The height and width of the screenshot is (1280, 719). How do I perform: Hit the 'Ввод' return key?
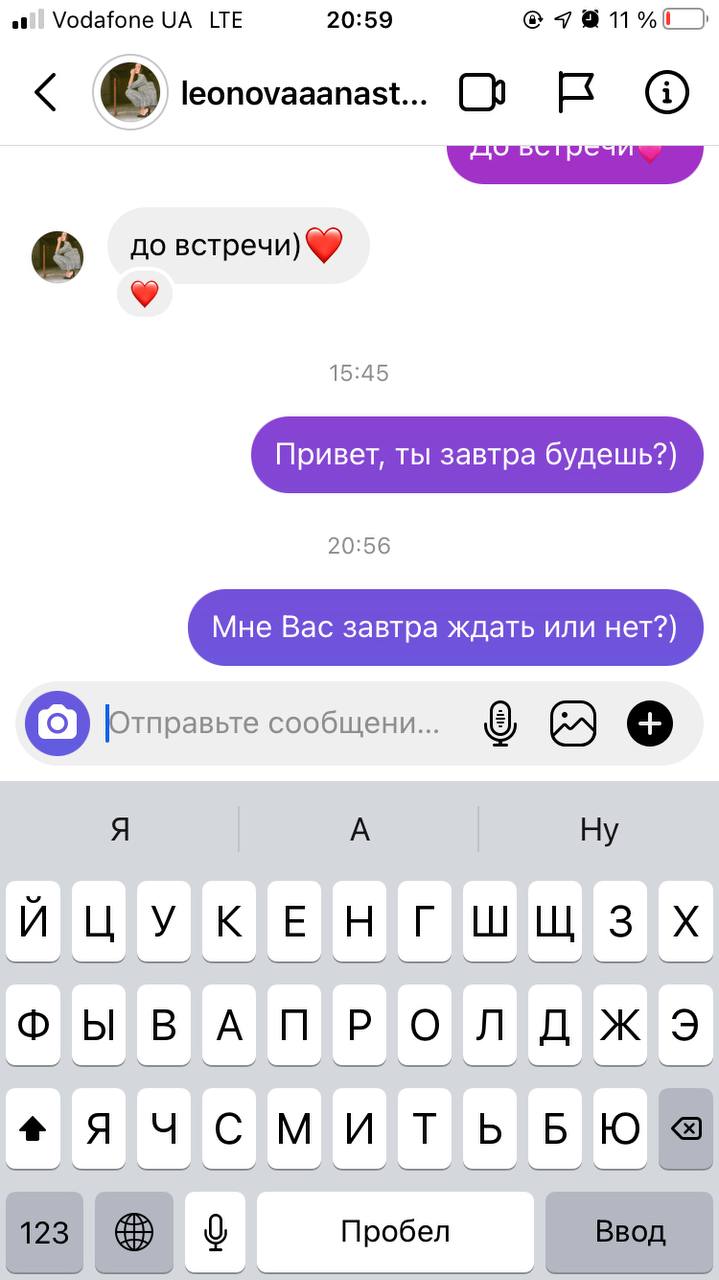(630, 1231)
